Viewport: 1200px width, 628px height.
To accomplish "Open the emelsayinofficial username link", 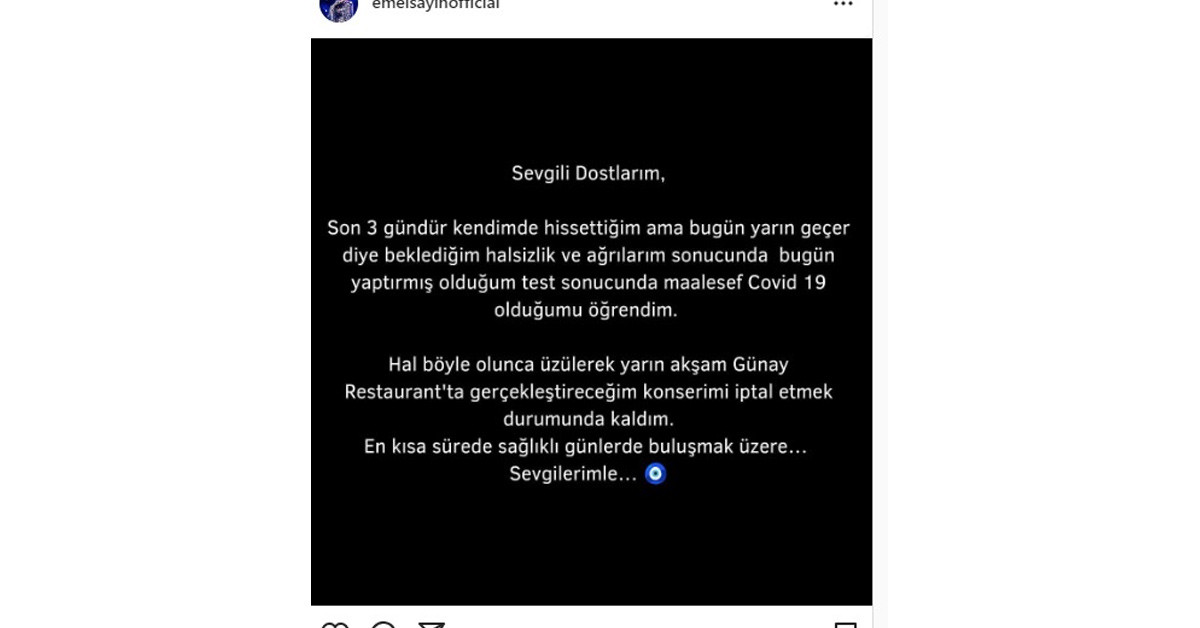I will click(435, 5).
